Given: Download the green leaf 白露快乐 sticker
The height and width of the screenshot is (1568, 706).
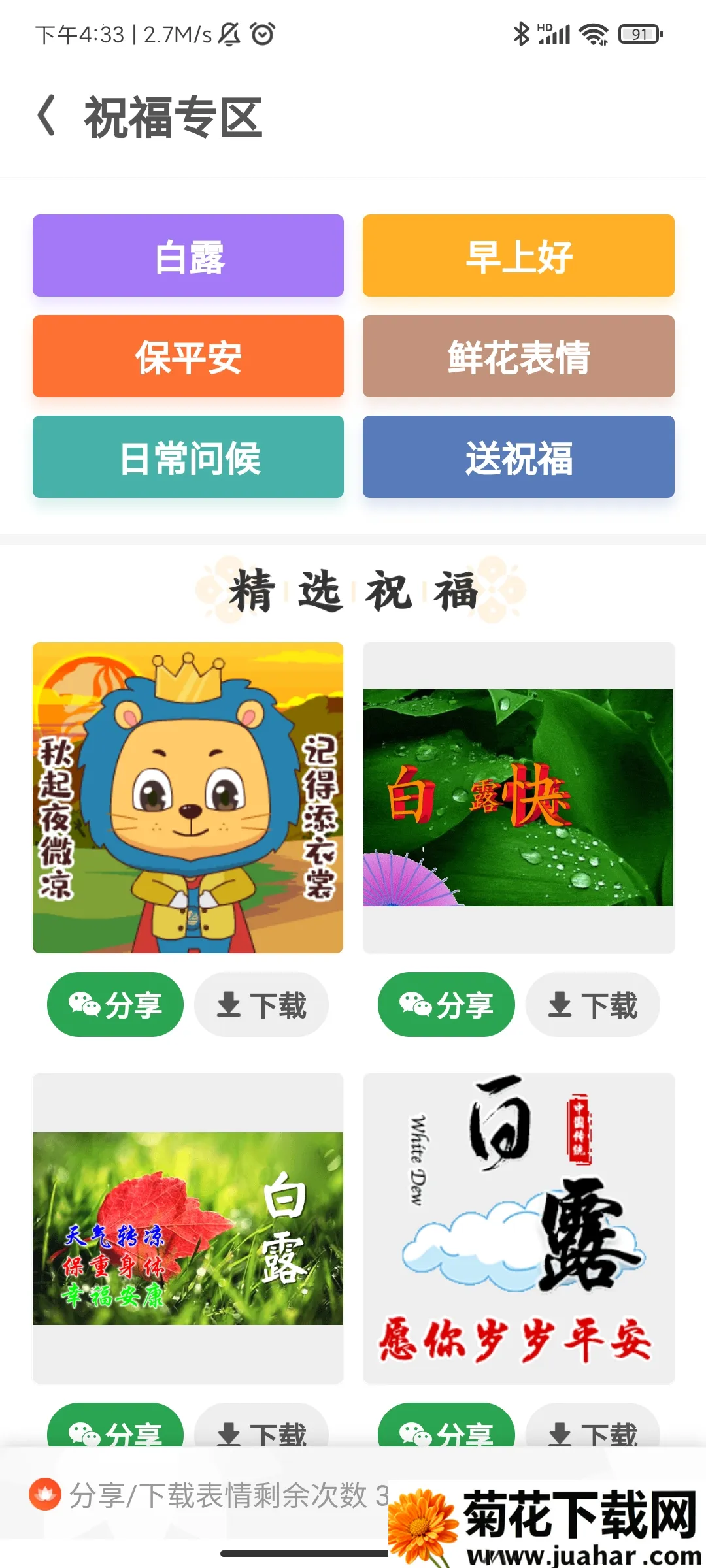Looking at the screenshot, I should pos(592,1005).
